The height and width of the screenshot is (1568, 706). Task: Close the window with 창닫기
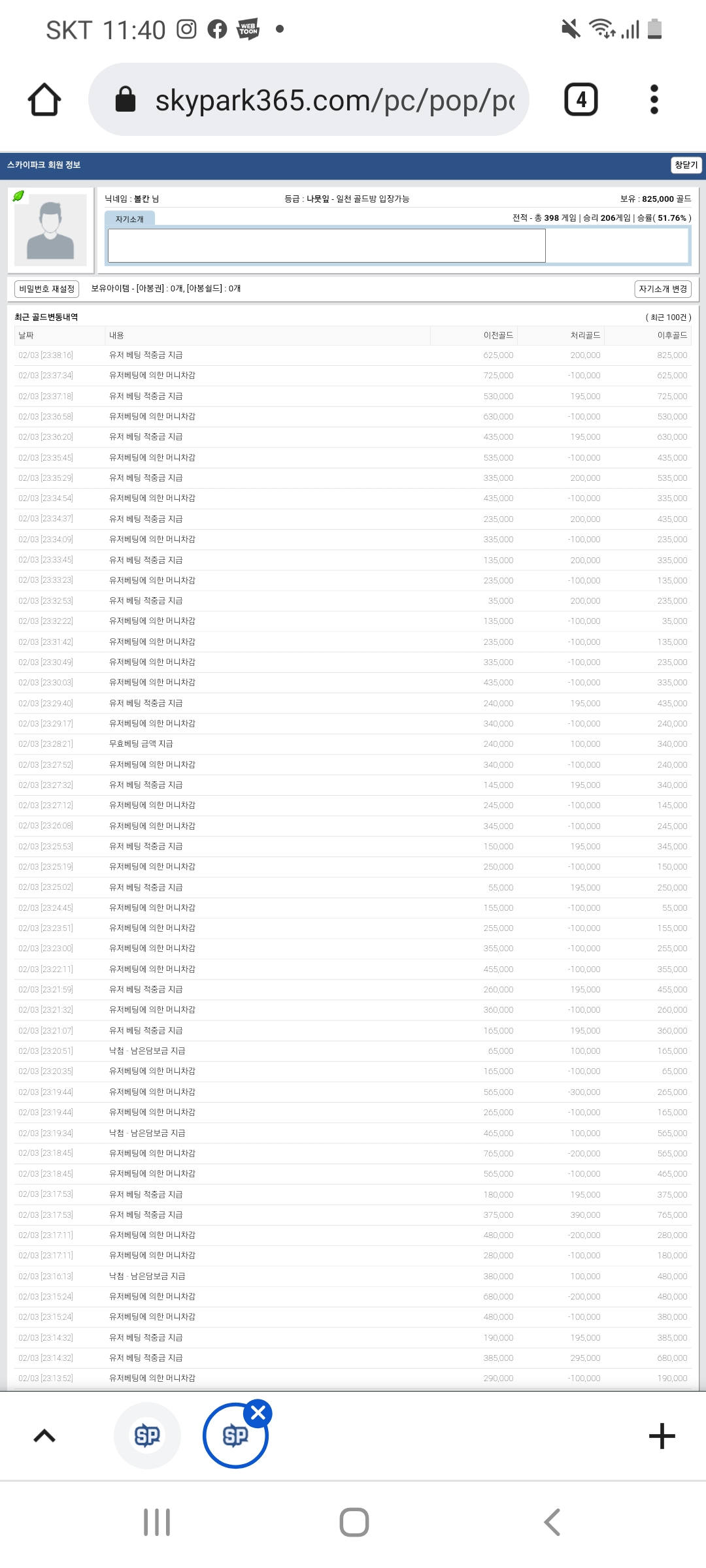point(686,165)
